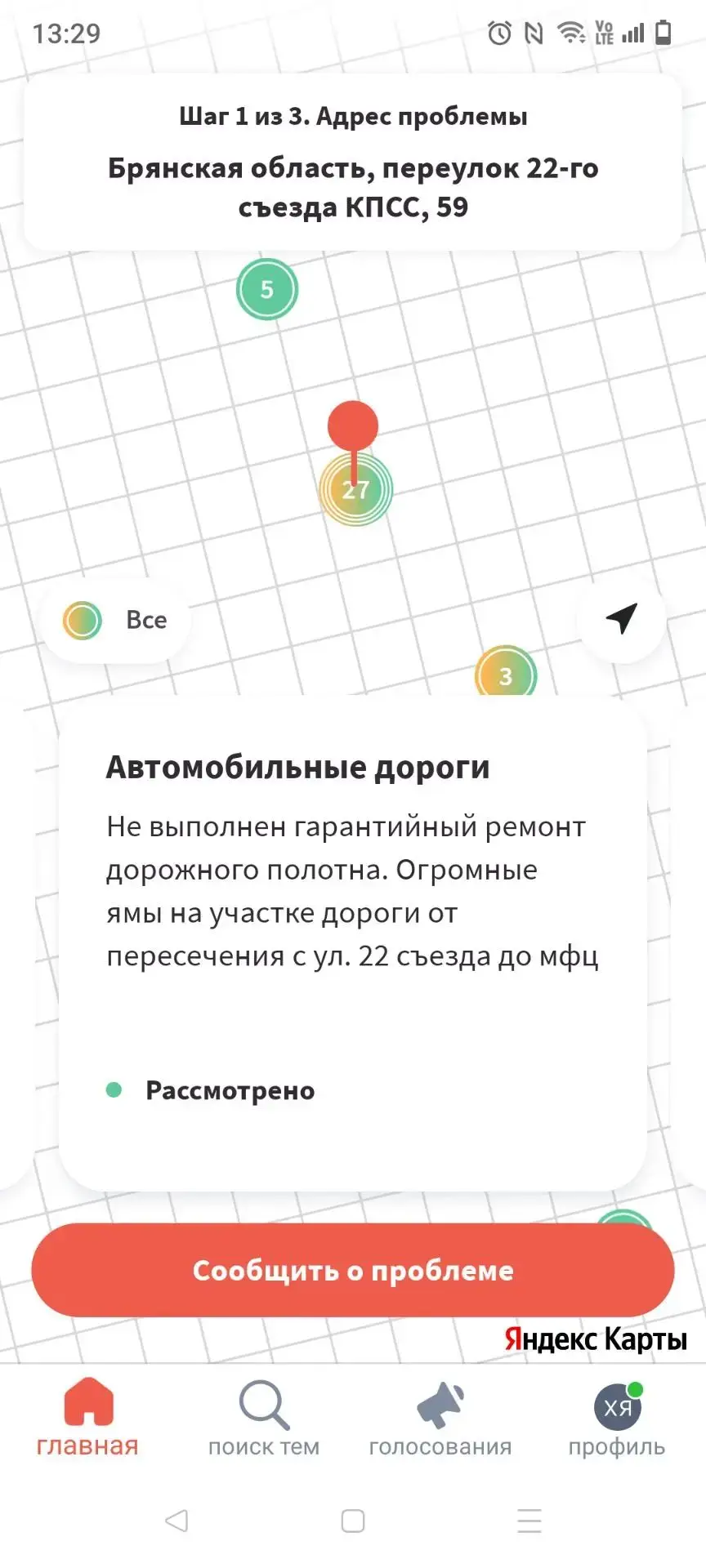Open the recent apps overview

(x=529, y=1521)
